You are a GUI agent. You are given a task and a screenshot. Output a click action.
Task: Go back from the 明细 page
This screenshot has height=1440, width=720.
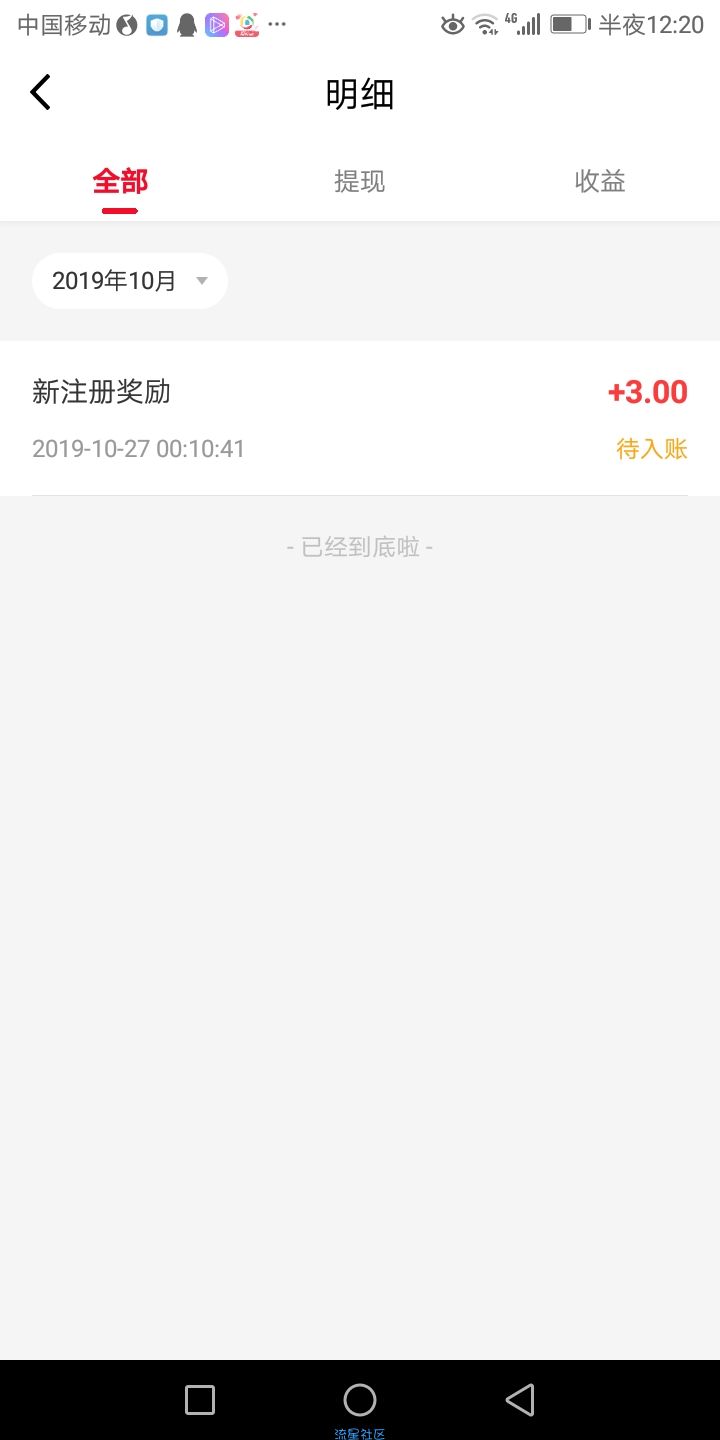(40, 93)
